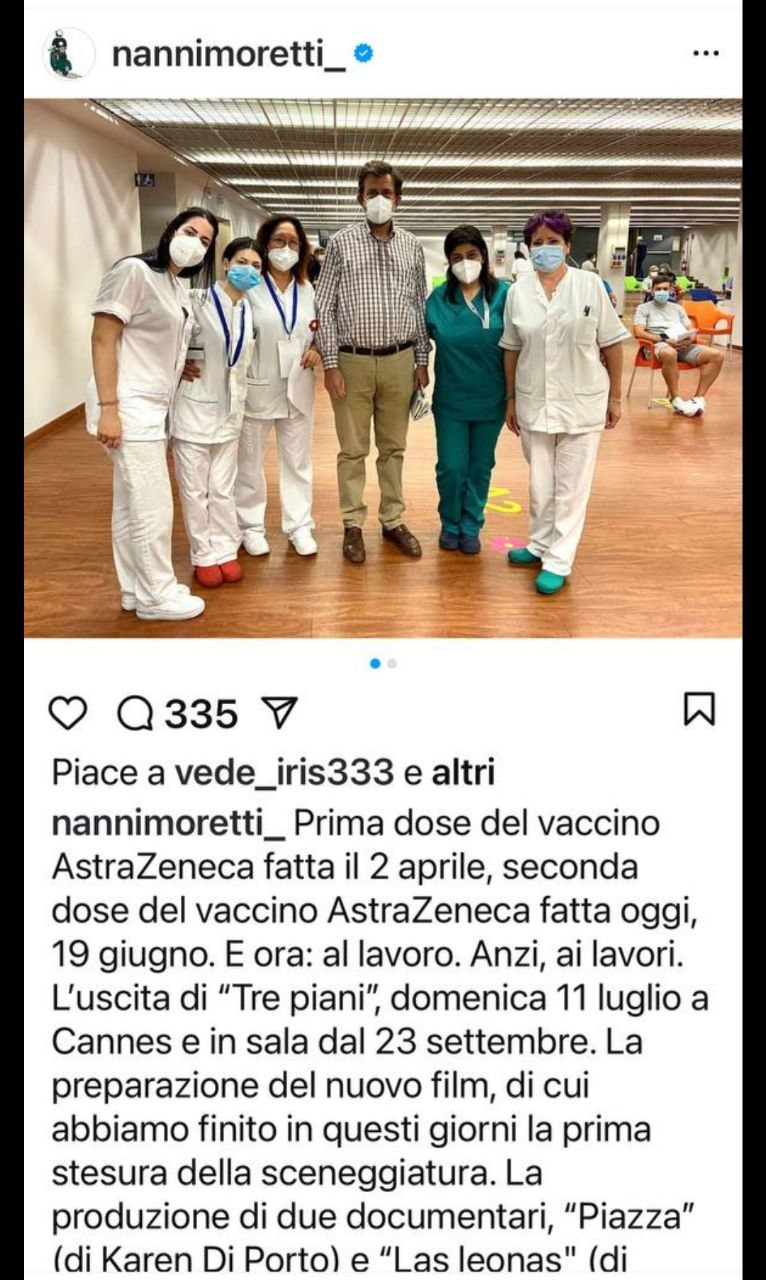The width and height of the screenshot is (766, 1280).
Task: Open the nannimoretti_ username in the caption
Action: pyautogui.click(x=168, y=823)
